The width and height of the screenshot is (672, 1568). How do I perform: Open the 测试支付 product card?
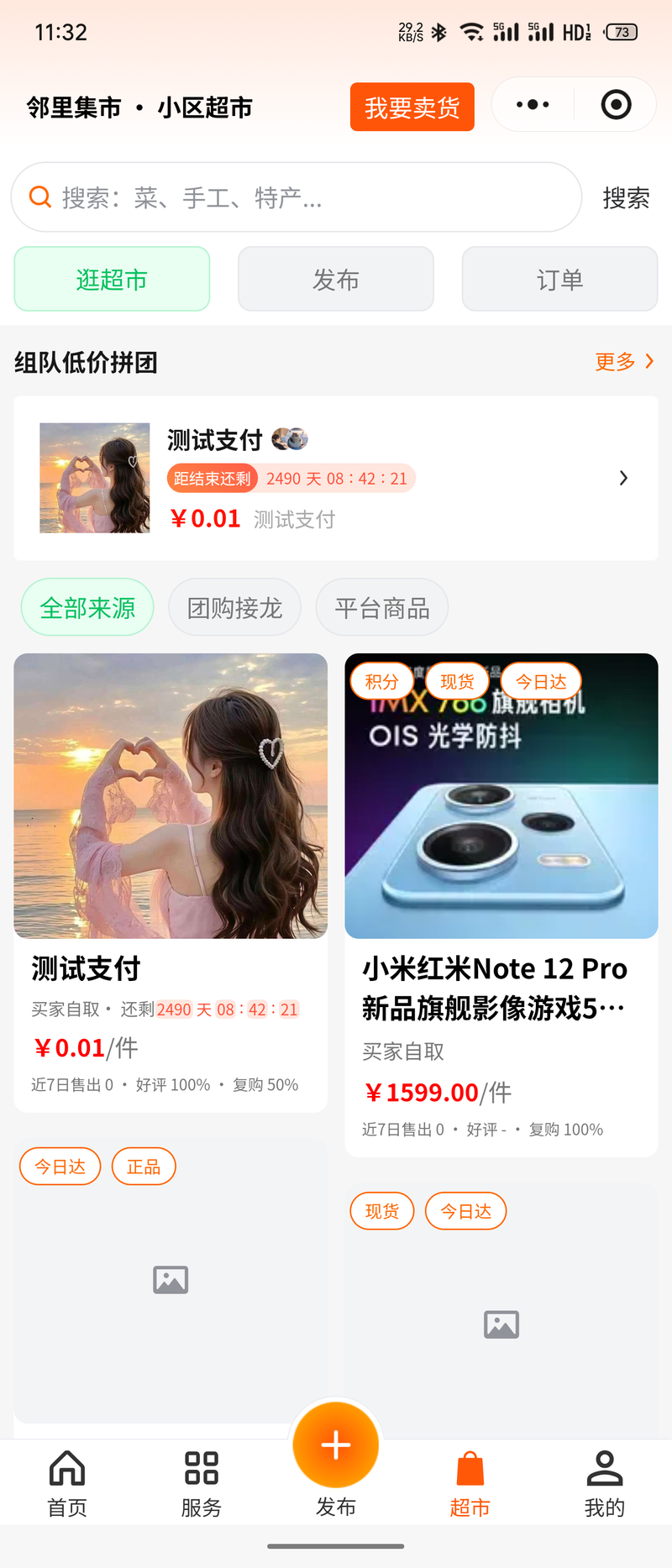[x=171, y=882]
